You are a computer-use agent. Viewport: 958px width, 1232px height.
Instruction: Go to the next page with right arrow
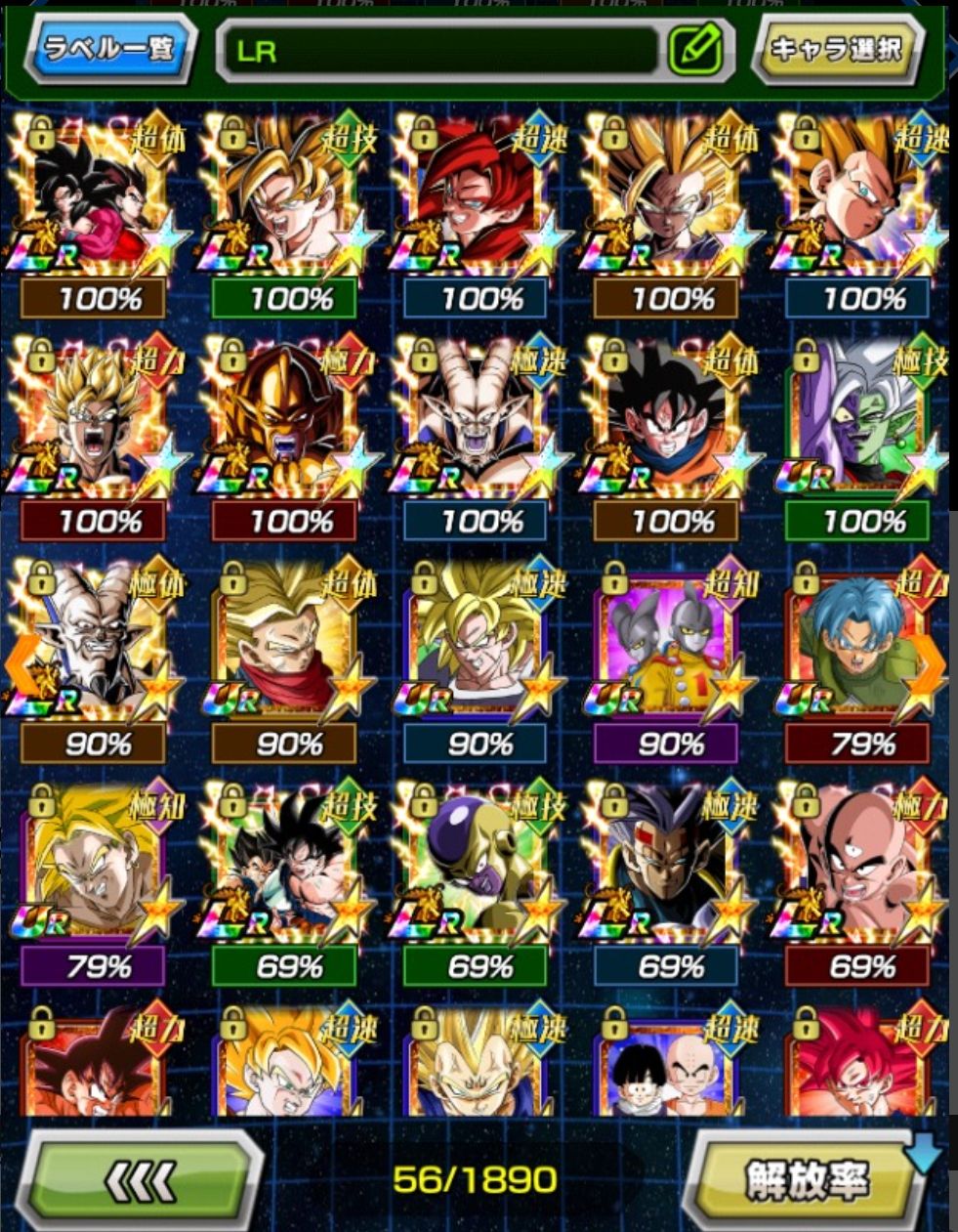[x=931, y=664]
